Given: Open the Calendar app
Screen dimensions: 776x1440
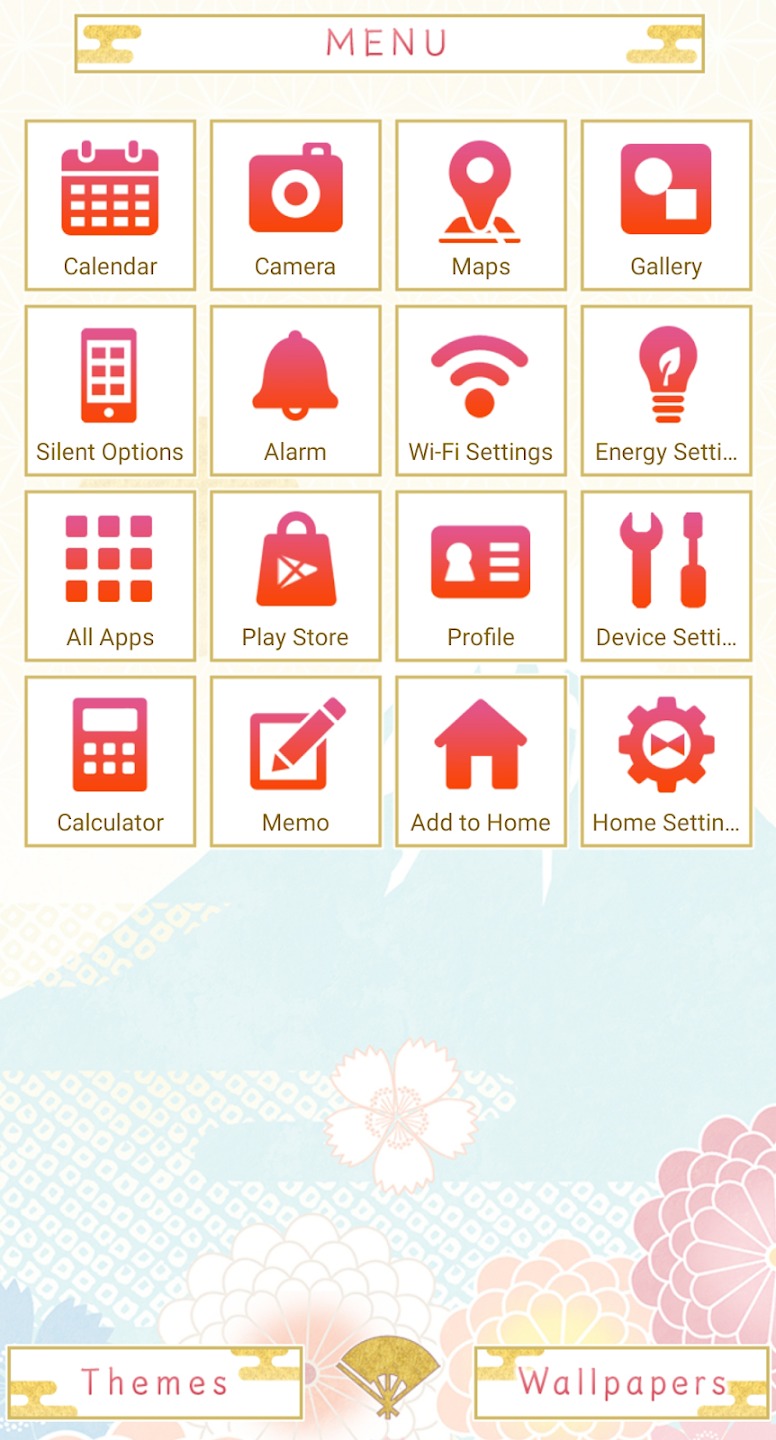Looking at the screenshot, I should tap(110, 205).
